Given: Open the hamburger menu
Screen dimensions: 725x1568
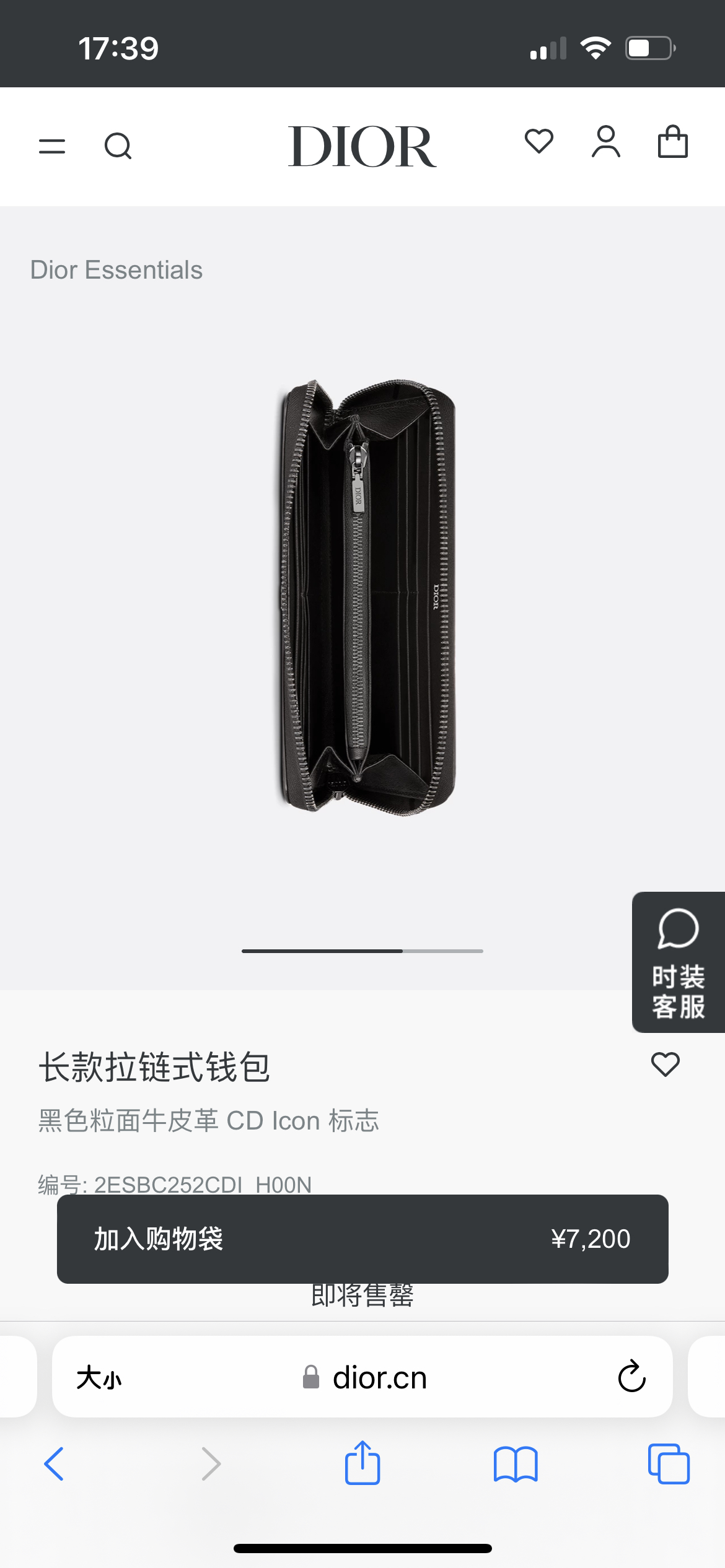Looking at the screenshot, I should (x=52, y=146).
